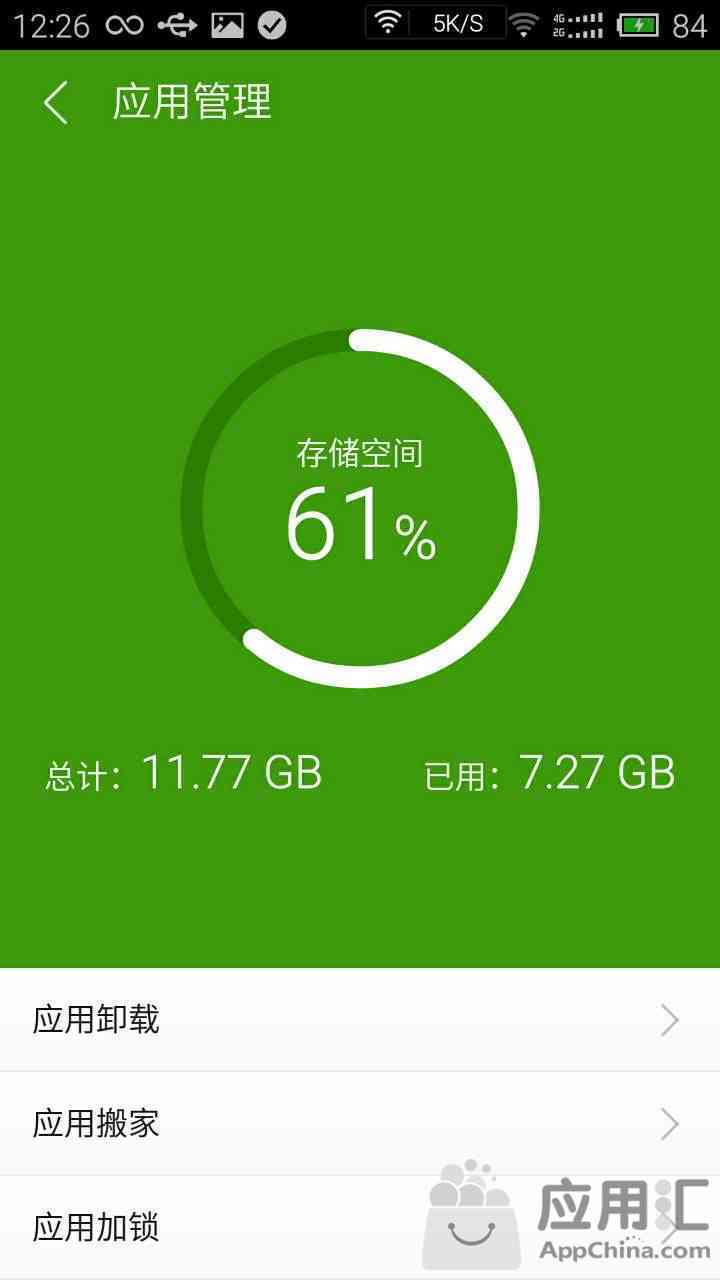
Task: Open 应用加锁 option
Action: tap(360, 1228)
